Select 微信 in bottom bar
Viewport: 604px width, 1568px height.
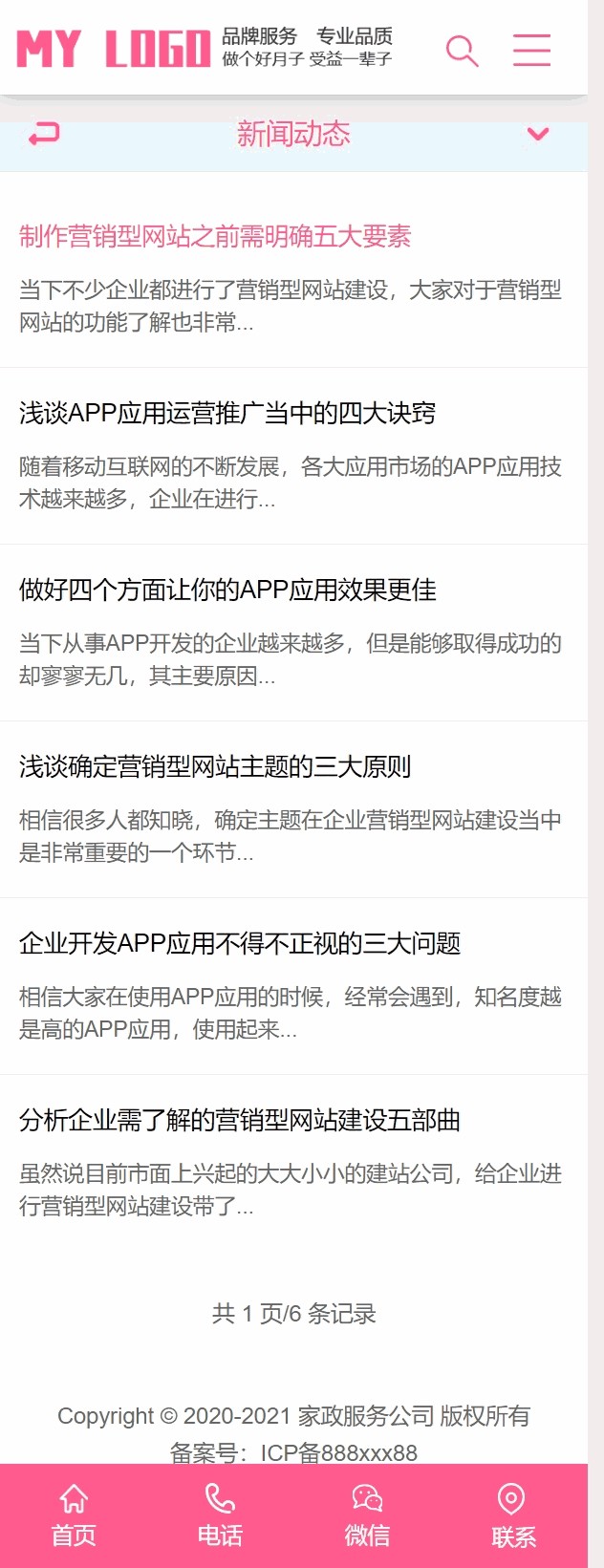pos(367,1515)
